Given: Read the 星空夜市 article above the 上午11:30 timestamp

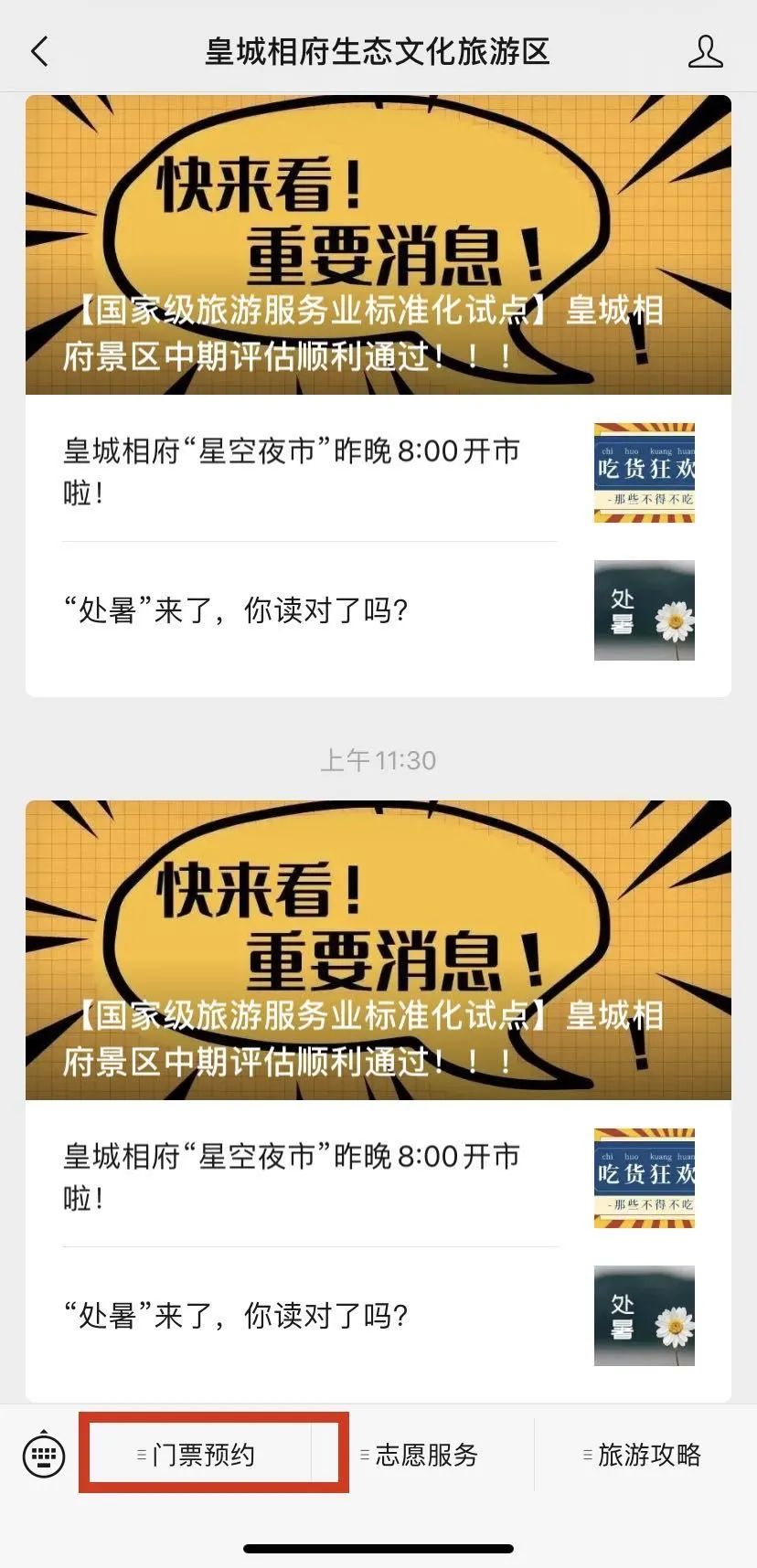Looking at the screenshot, I should point(378,471).
